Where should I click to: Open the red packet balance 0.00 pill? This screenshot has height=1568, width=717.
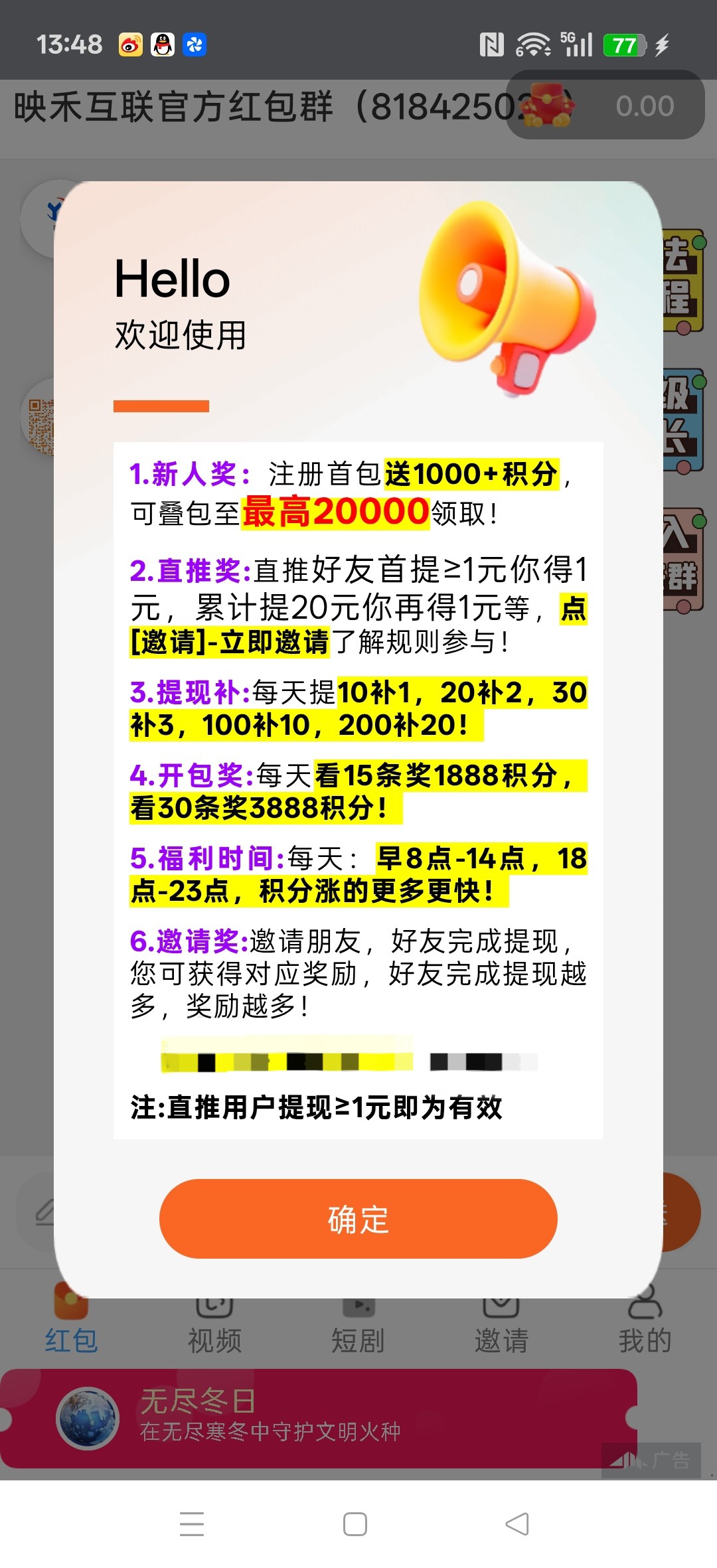coord(605,106)
